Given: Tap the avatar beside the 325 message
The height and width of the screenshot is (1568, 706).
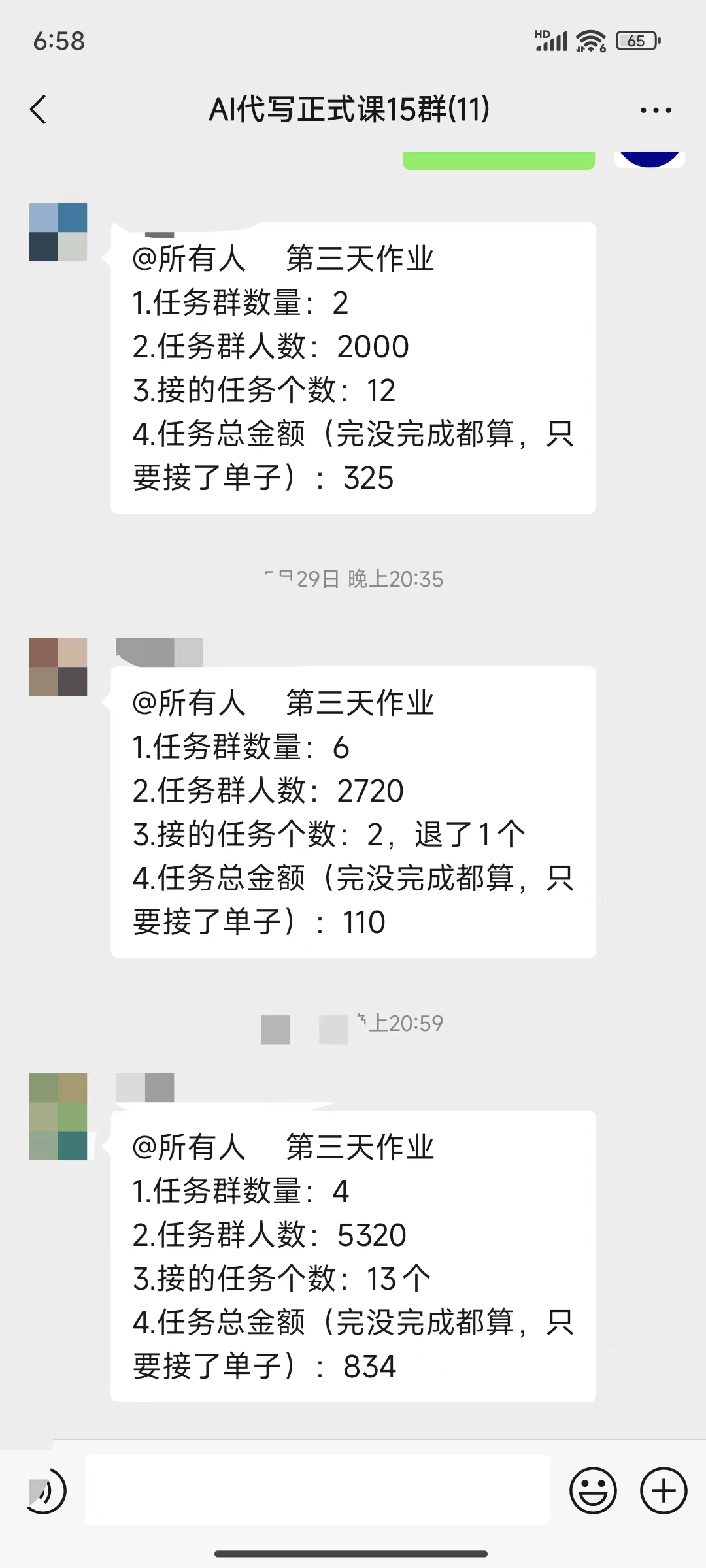Looking at the screenshot, I should pyautogui.click(x=58, y=232).
